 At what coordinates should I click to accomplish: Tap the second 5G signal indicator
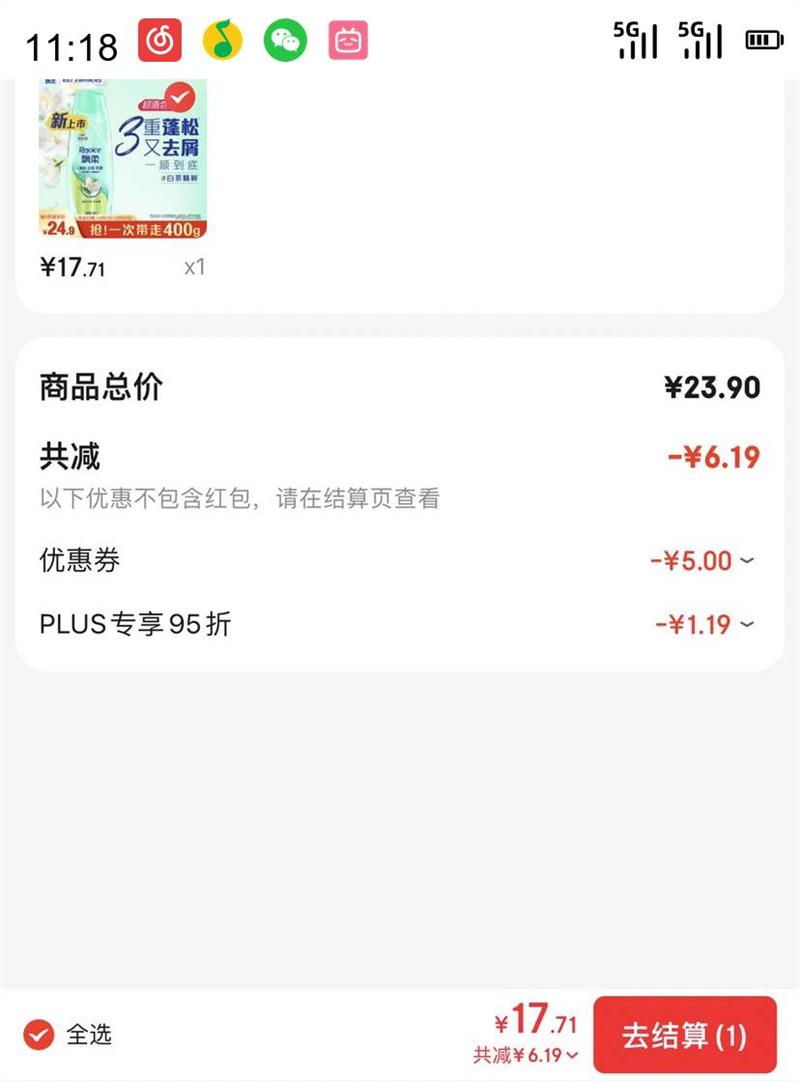[700, 40]
